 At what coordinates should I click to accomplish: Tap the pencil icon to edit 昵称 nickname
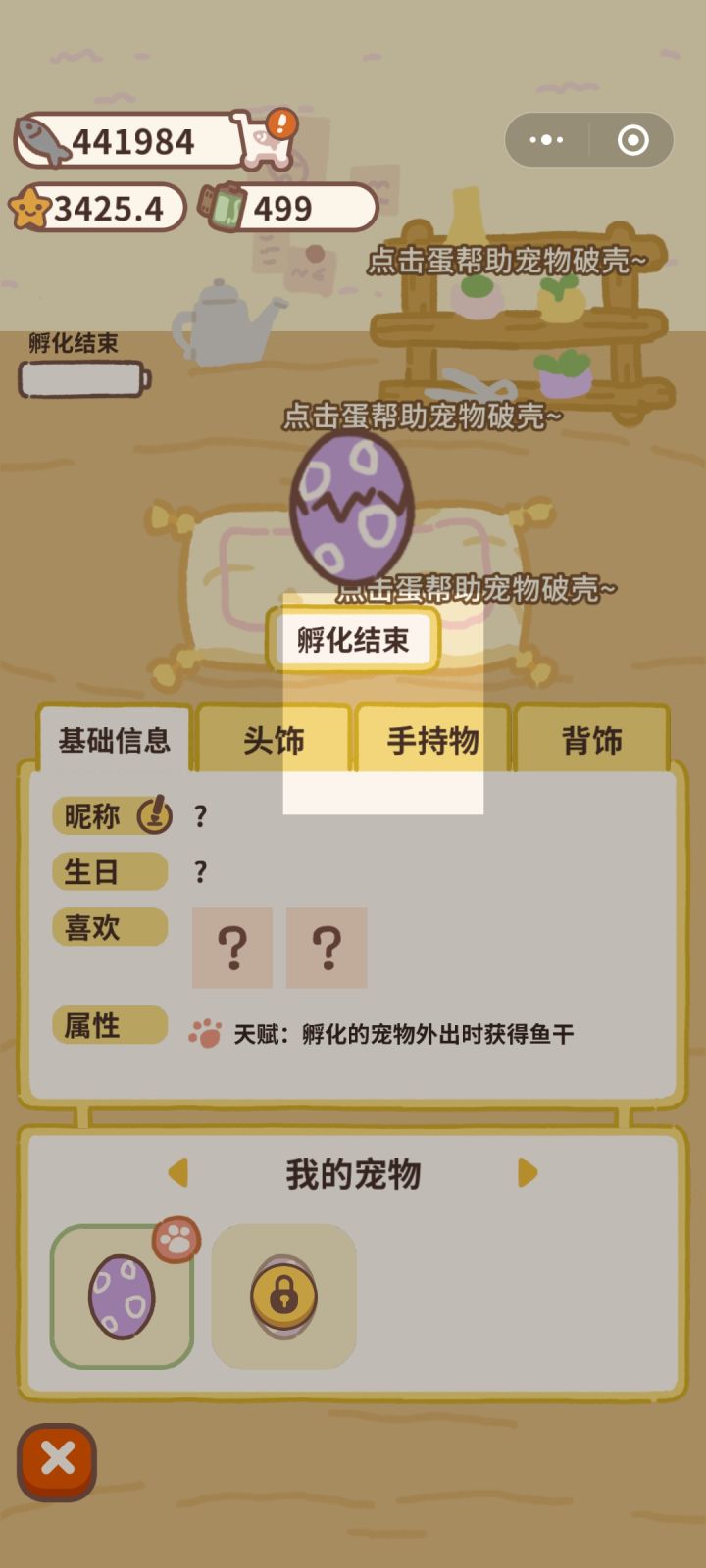153,814
